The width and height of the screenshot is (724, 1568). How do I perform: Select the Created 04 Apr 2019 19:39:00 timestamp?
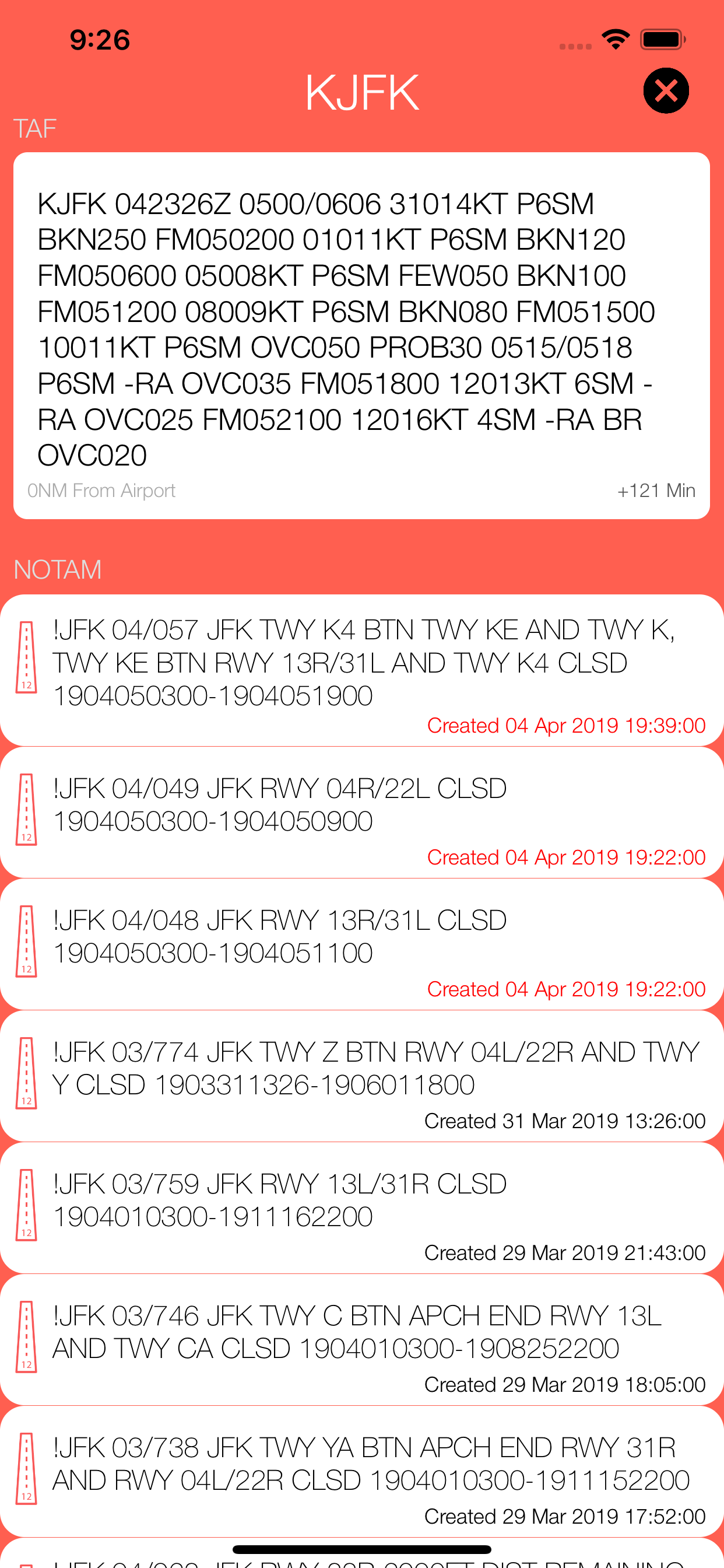pos(565,725)
